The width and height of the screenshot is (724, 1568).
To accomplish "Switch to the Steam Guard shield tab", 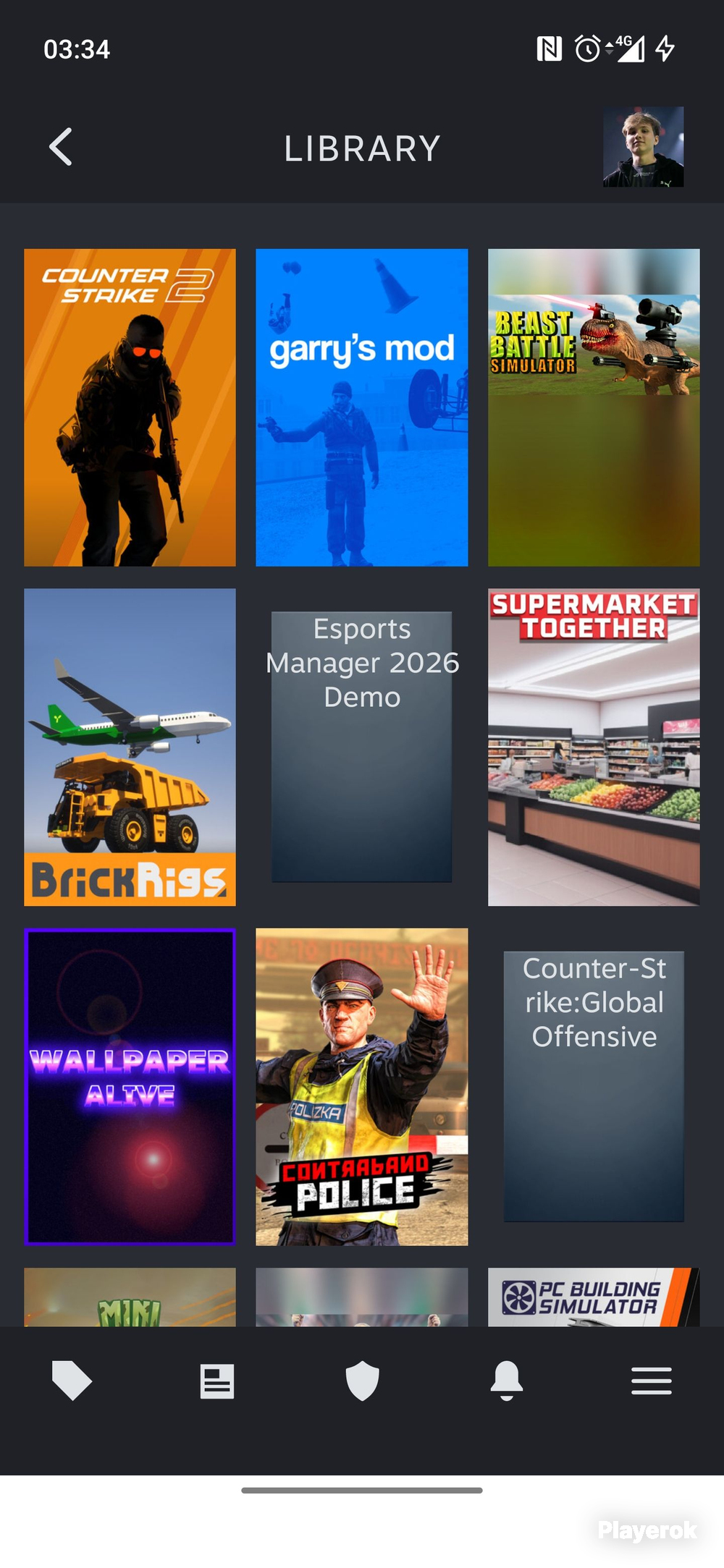I will click(x=362, y=1381).
